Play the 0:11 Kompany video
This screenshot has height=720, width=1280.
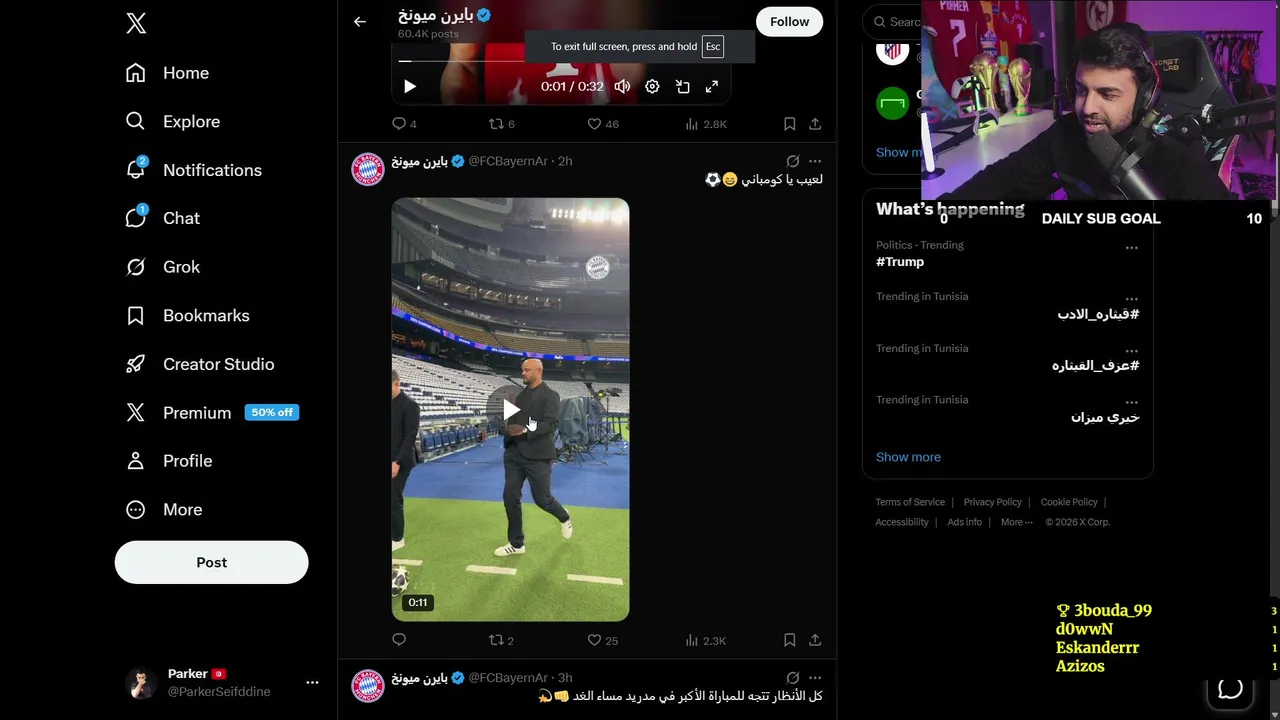pyautogui.click(x=510, y=410)
